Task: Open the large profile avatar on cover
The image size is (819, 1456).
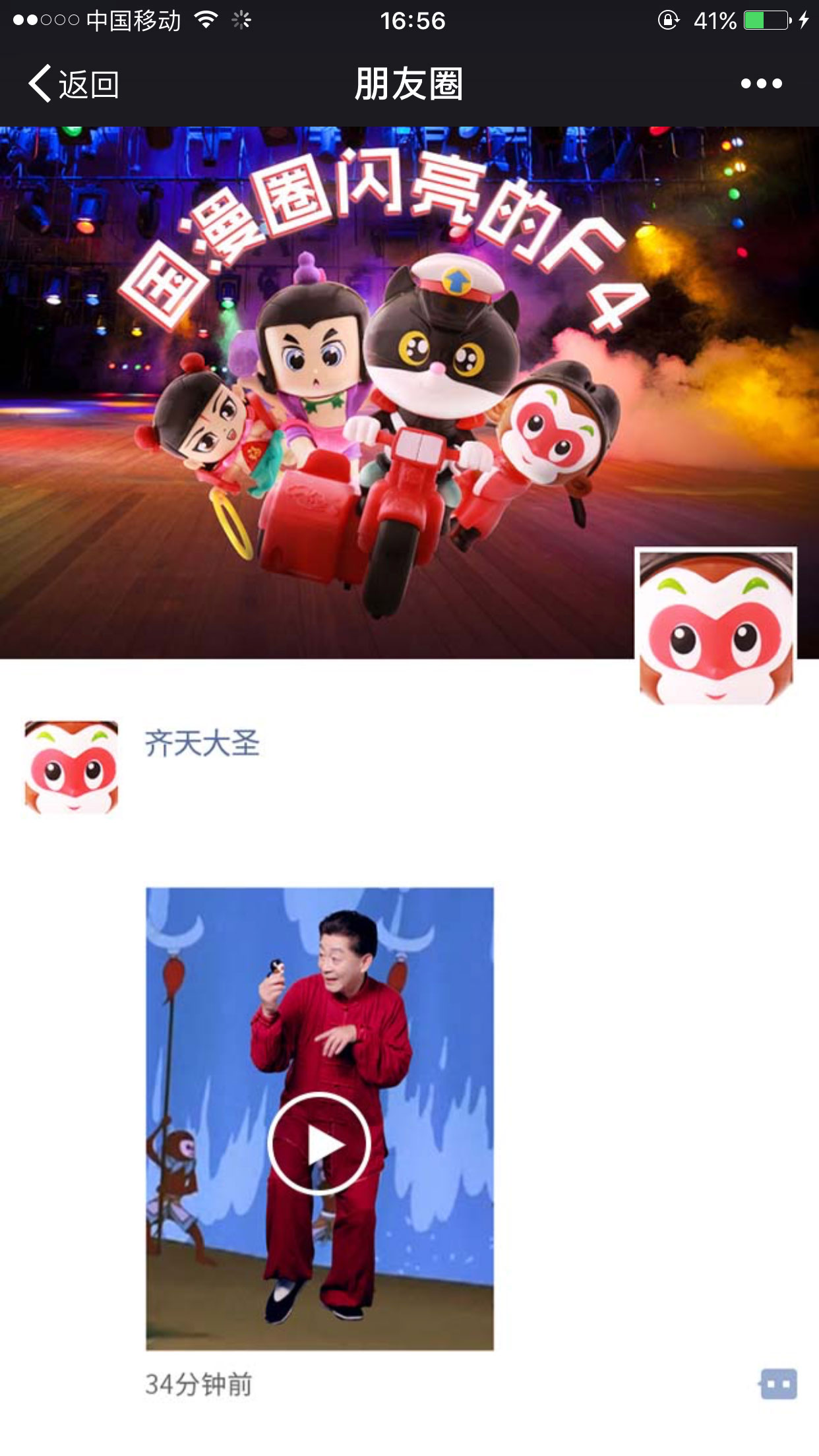Action: click(715, 626)
